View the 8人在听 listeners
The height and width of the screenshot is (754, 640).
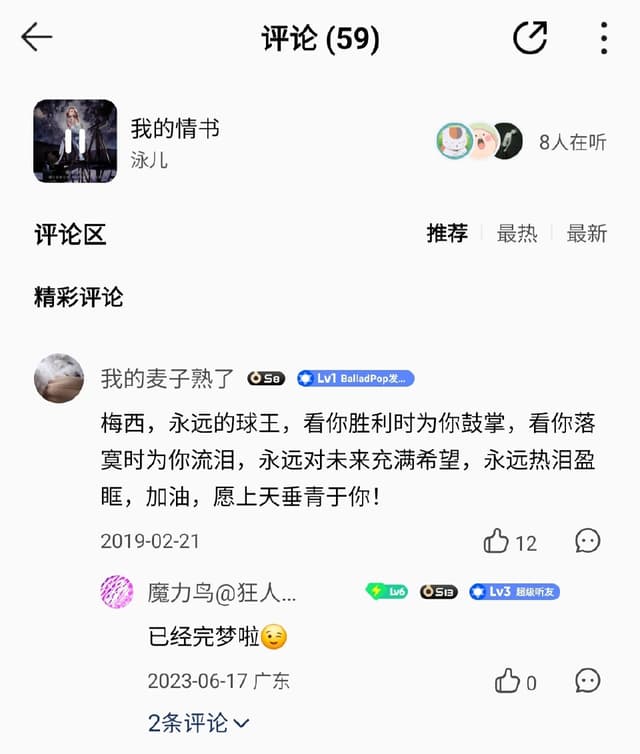520,142
